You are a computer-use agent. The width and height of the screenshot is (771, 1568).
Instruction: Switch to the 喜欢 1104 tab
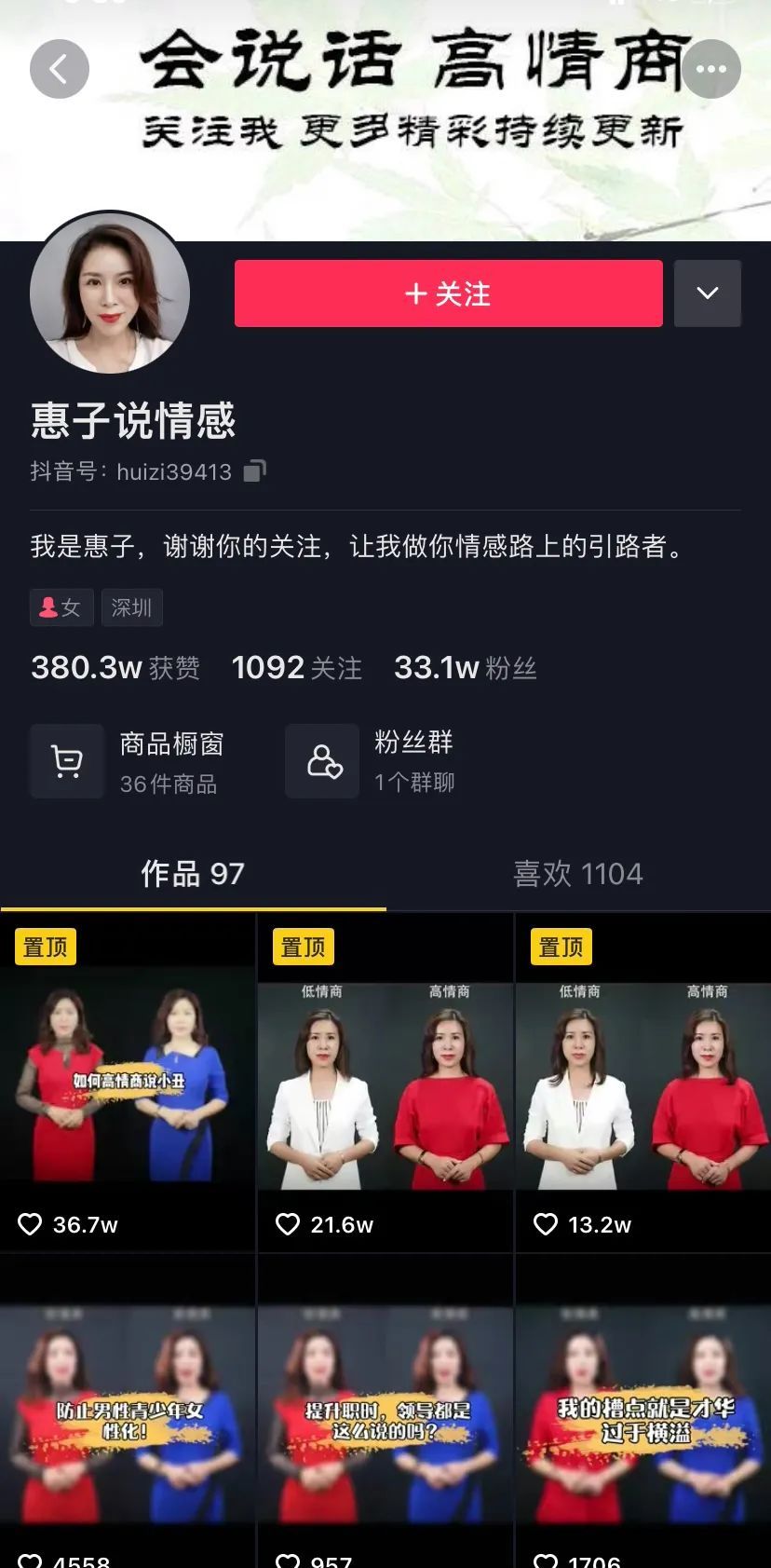[577, 874]
